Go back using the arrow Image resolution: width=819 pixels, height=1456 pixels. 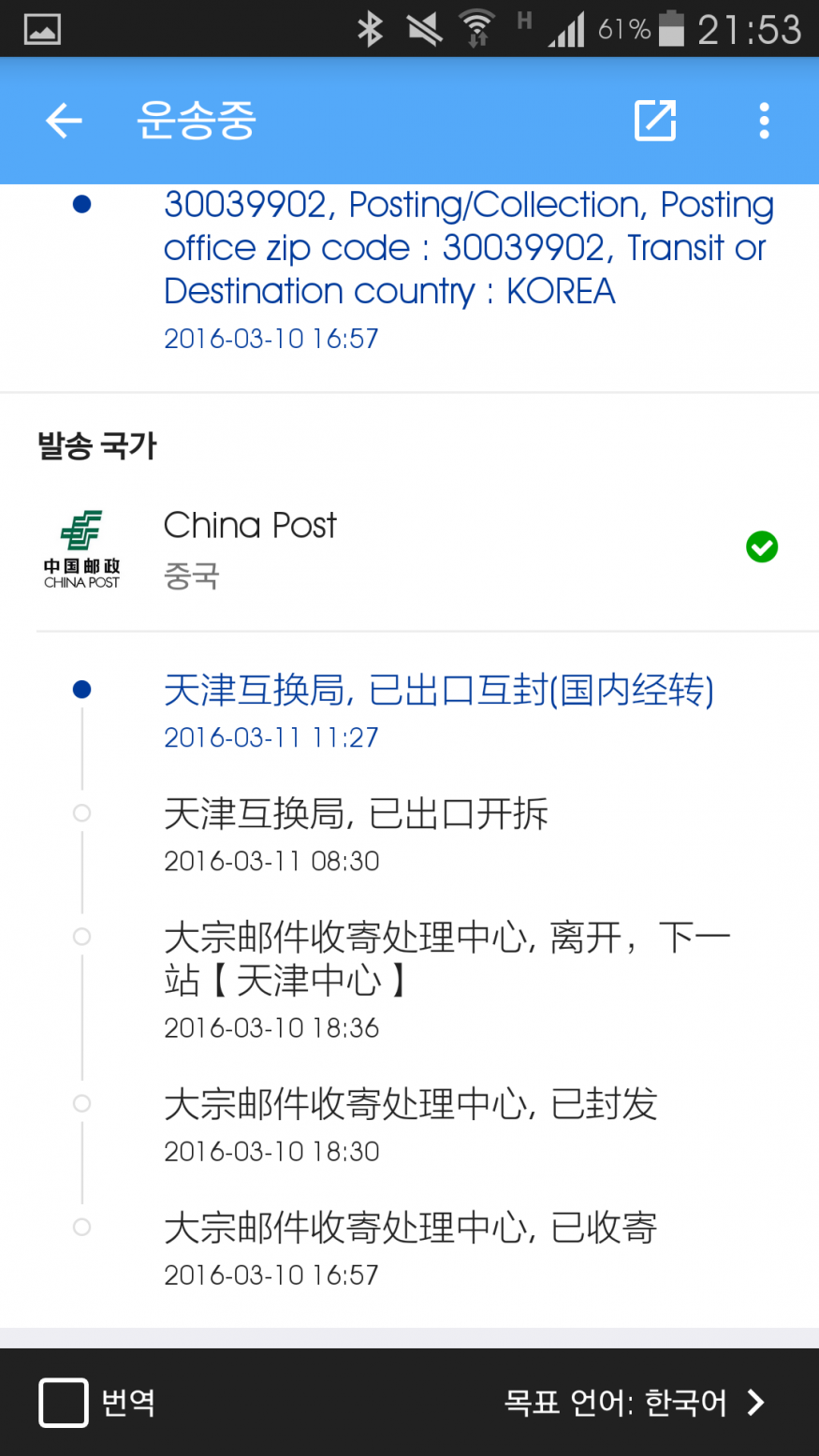tap(64, 121)
